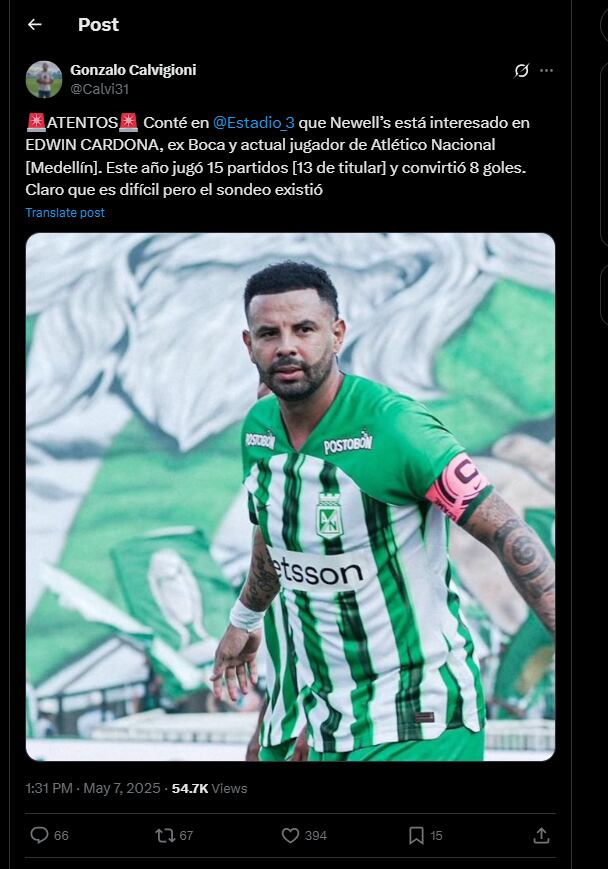Go back using the arrow
Screen dimensions: 608x869
point(35,24)
